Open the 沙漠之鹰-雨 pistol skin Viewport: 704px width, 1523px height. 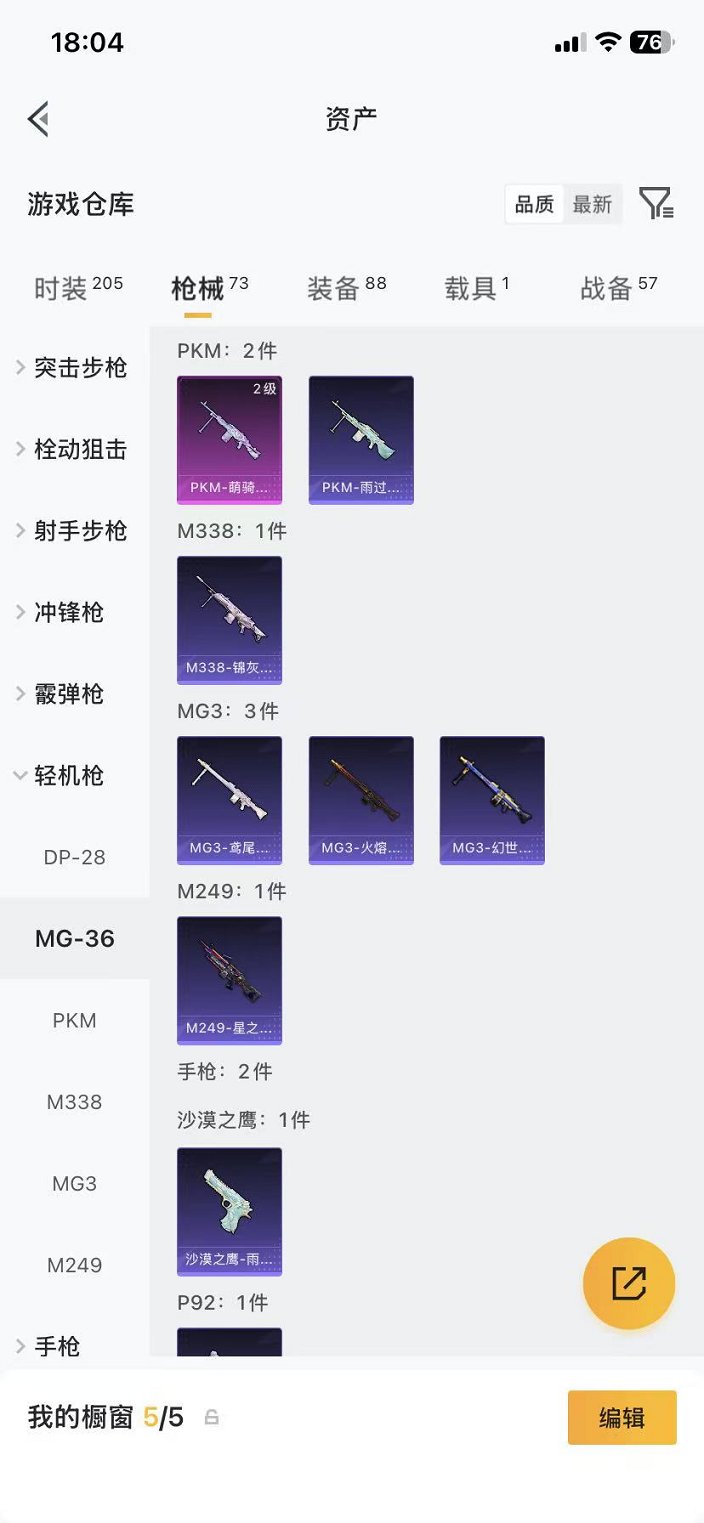(229, 1211)
